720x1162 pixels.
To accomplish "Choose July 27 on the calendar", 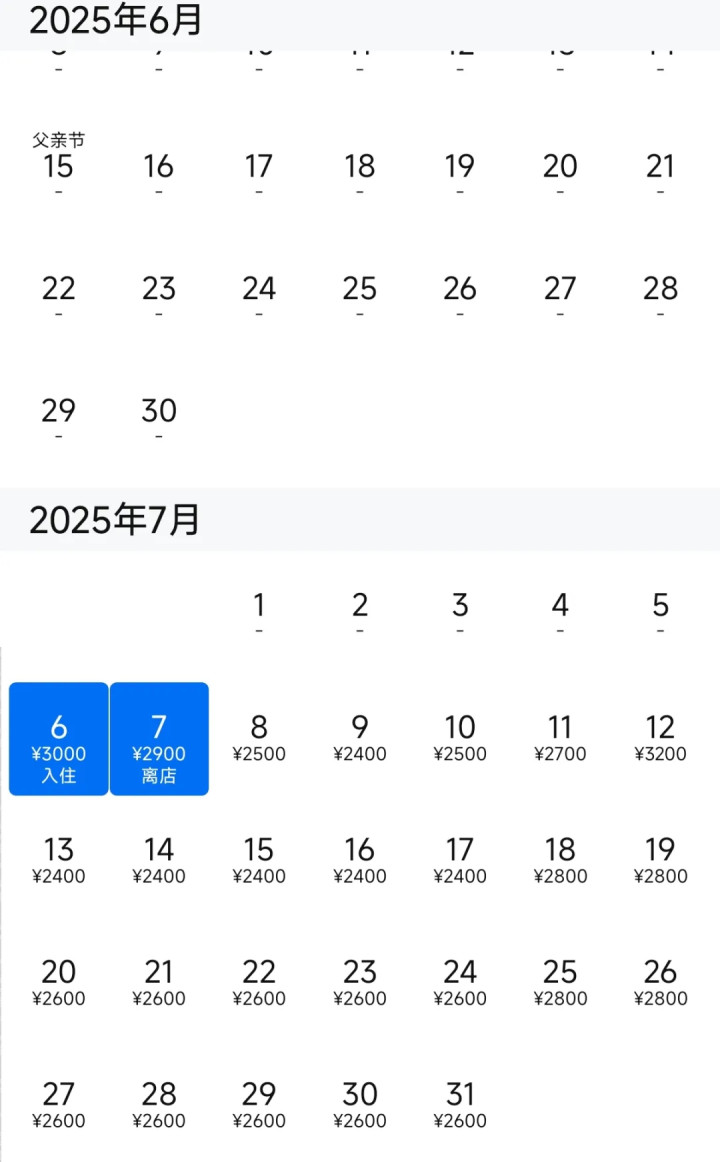I will point(59,1105).
